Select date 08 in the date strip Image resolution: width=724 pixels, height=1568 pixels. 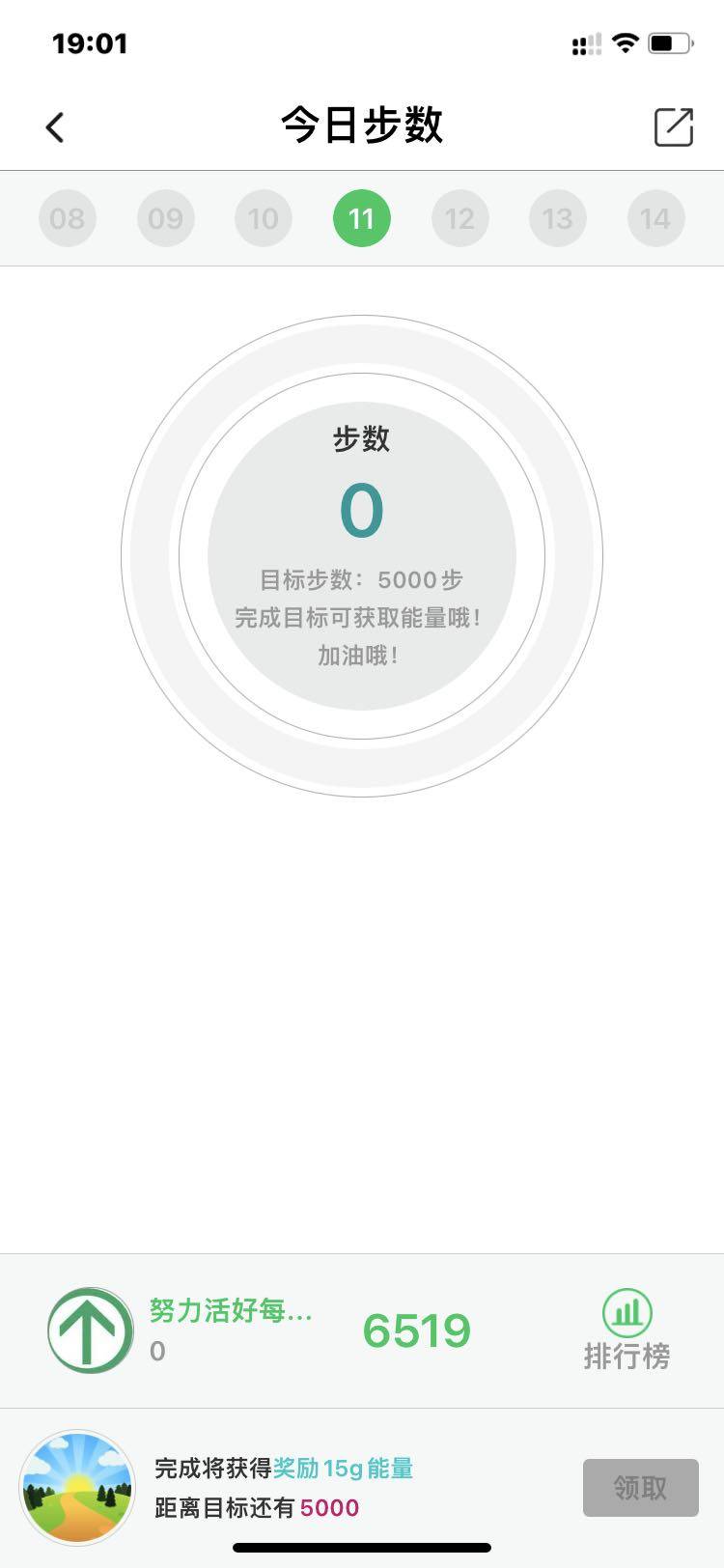pos(68,218)
